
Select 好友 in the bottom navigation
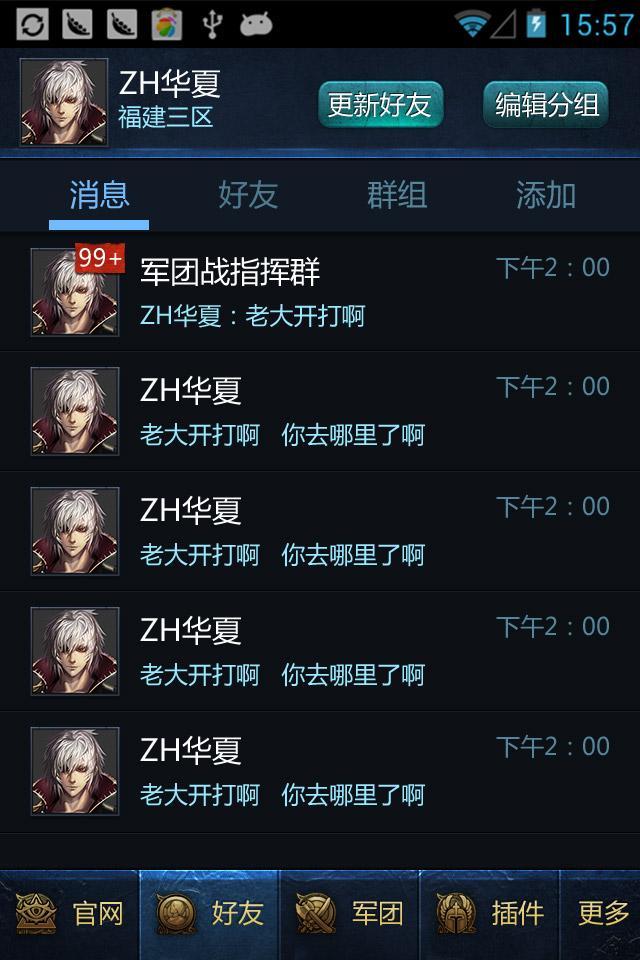coord(210,914)
